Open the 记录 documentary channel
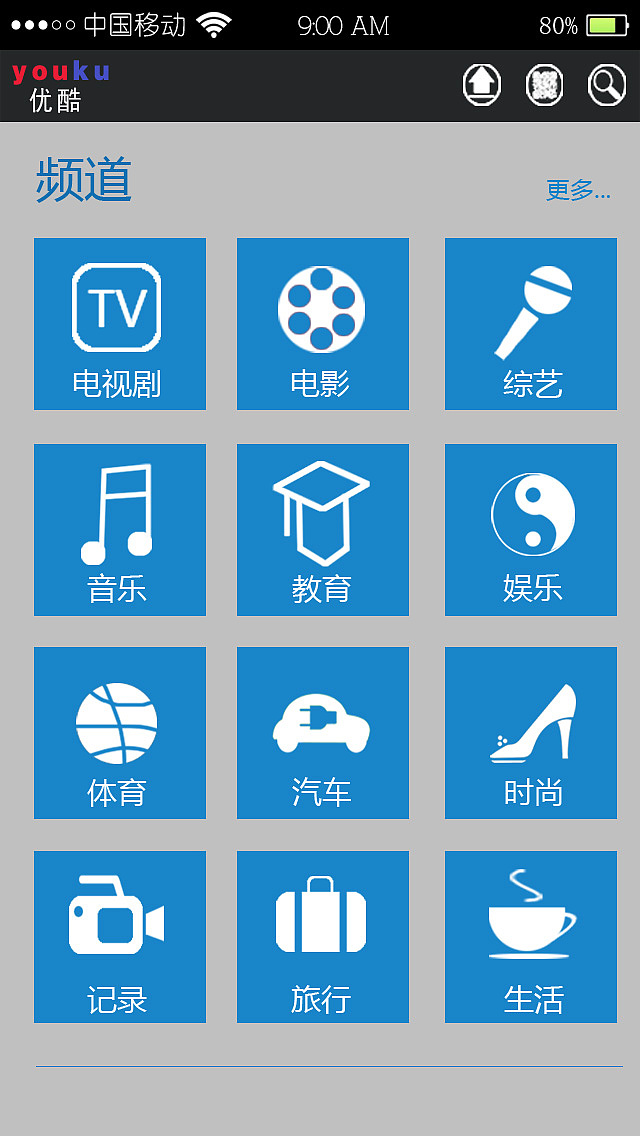 (x=120, y=937)
